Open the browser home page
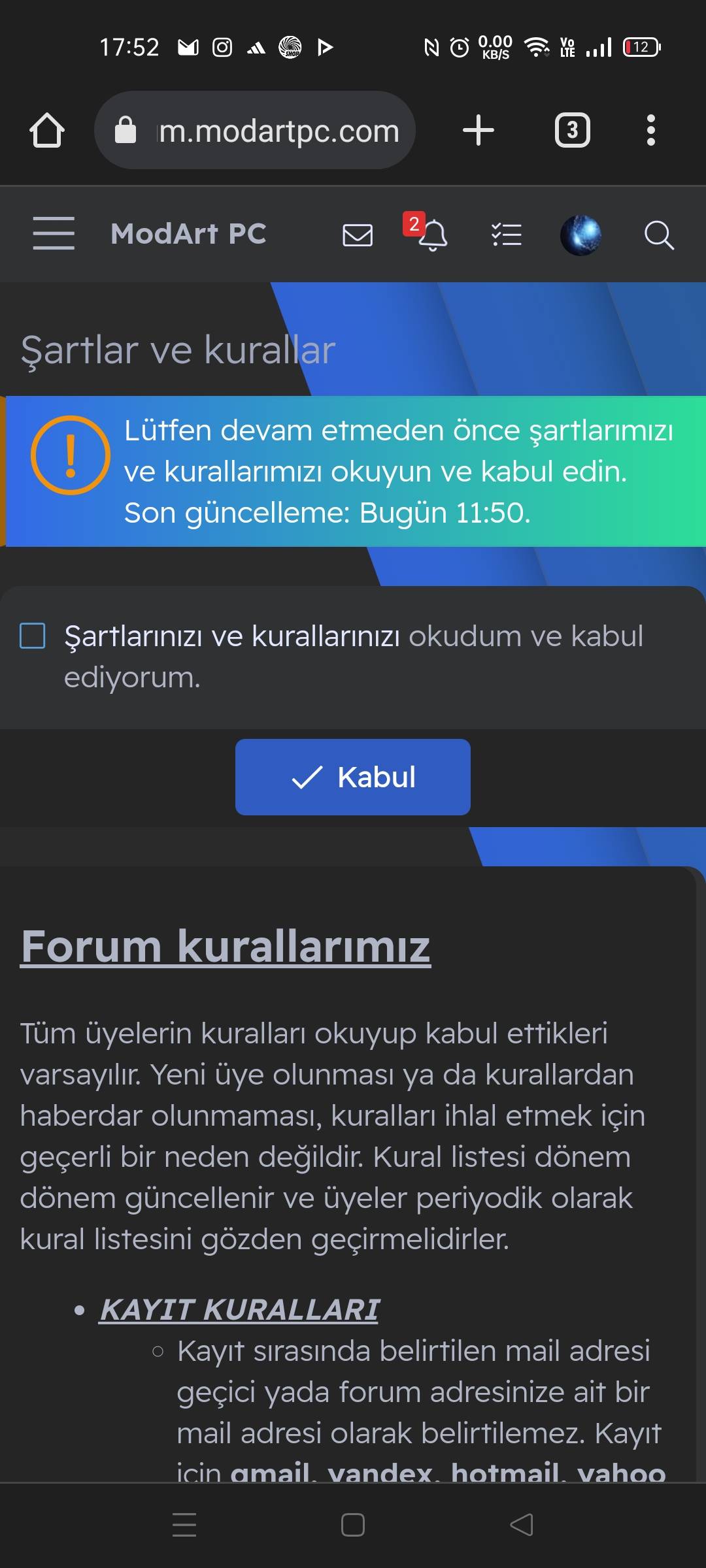706x1568 pixels. pos(47,130)
